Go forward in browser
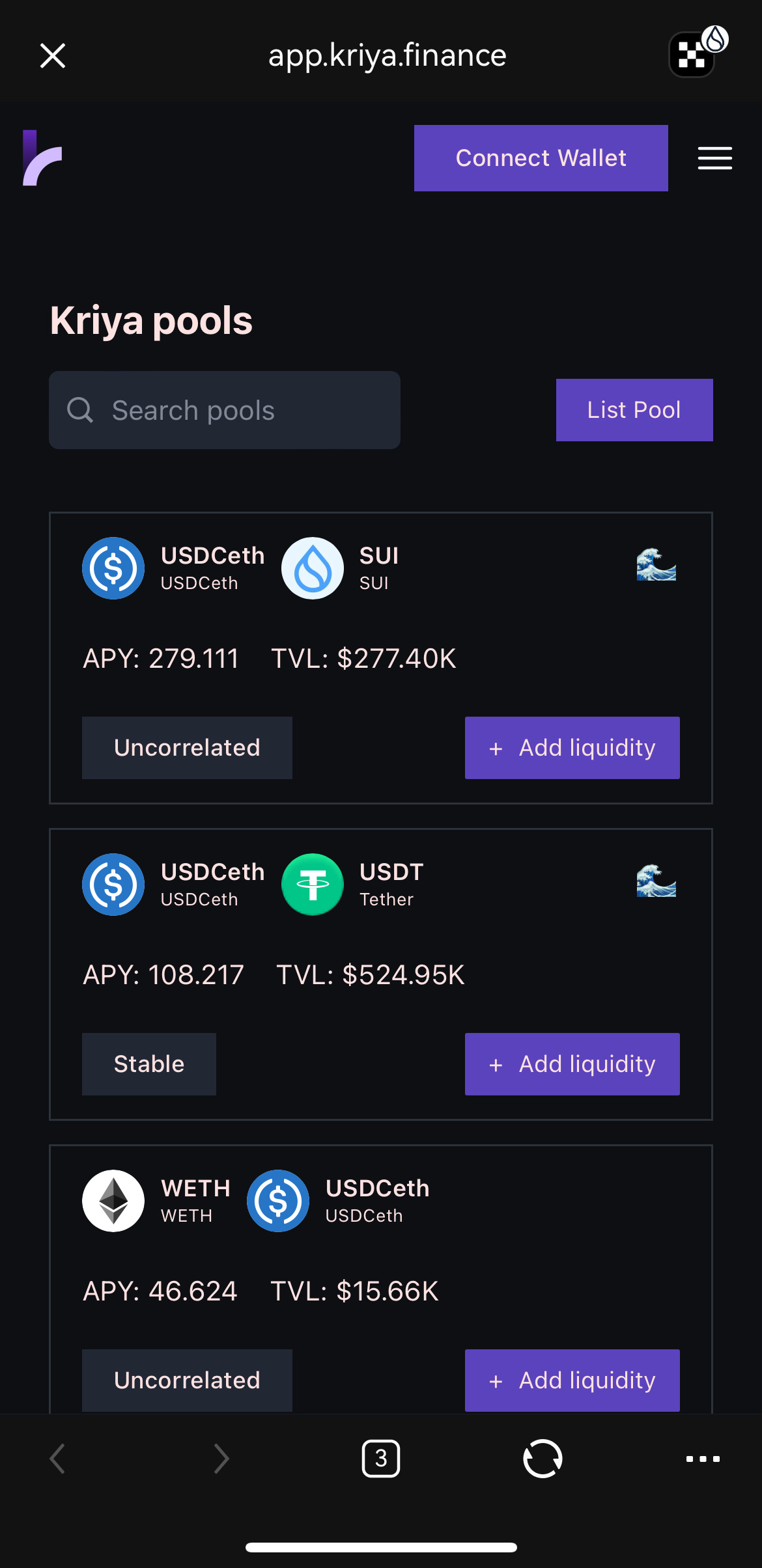Viewport: 762px width, 1568px height. point(221,1459)
